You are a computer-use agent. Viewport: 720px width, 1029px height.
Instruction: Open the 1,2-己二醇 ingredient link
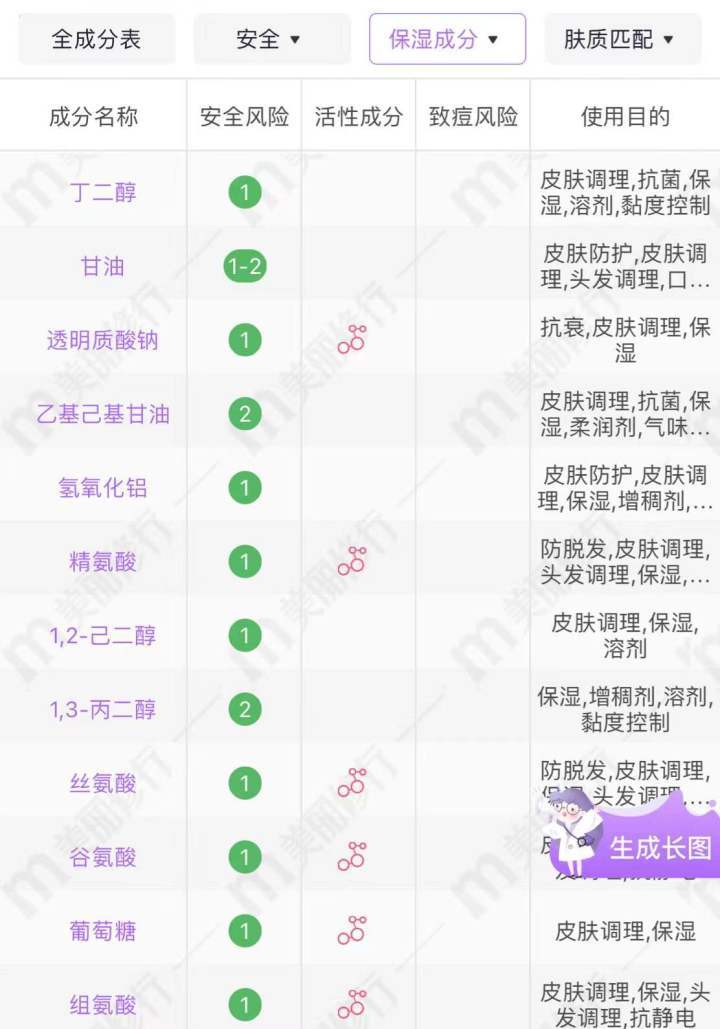102,636
